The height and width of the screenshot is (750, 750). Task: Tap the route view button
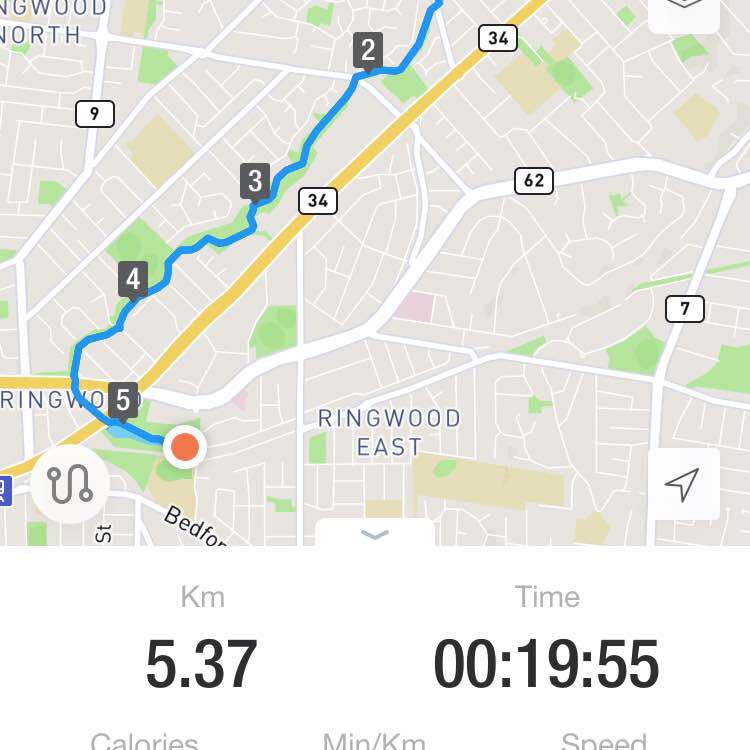coord(69,484)
